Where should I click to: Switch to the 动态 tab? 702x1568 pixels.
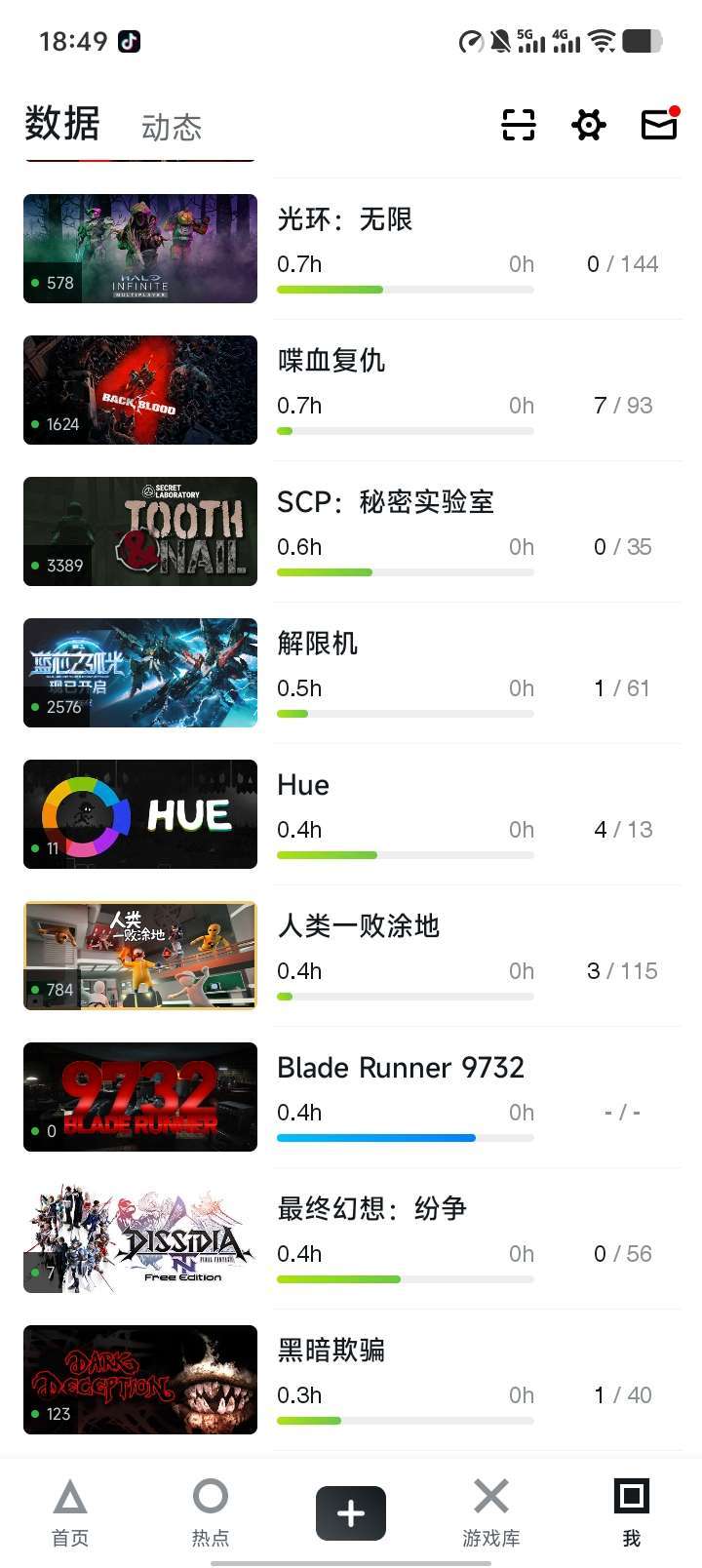click(x=172, y=127)
